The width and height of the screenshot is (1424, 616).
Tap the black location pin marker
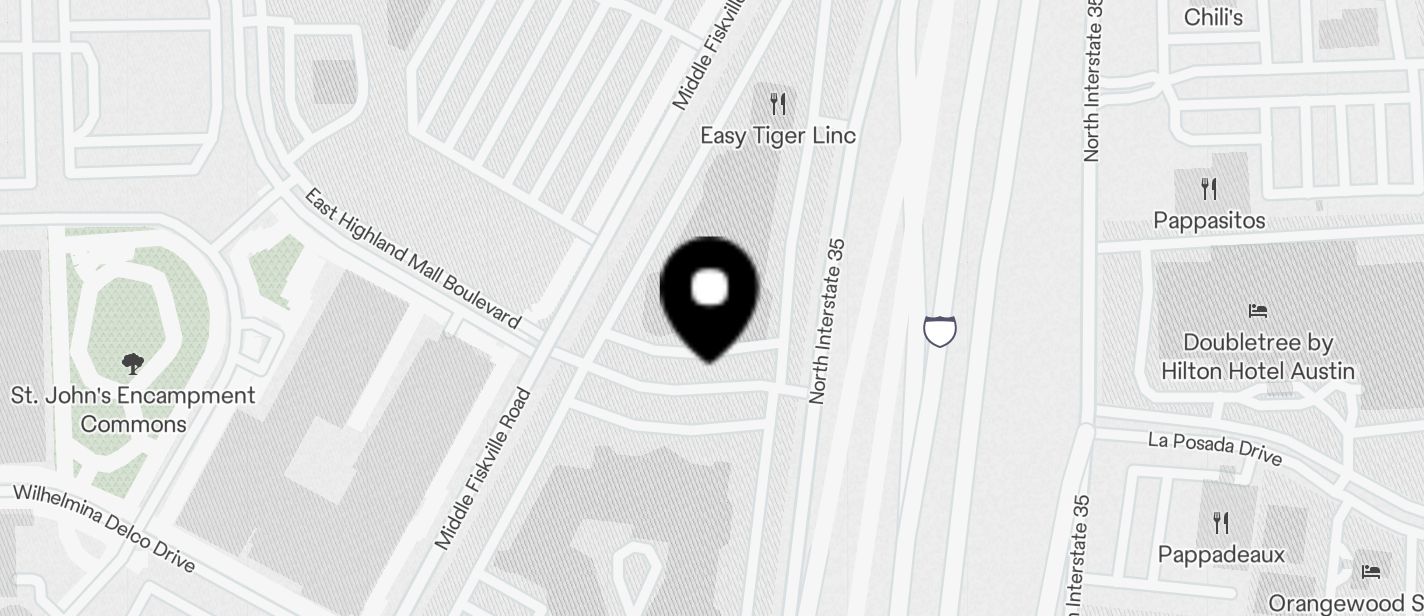[x=709, y=292]
